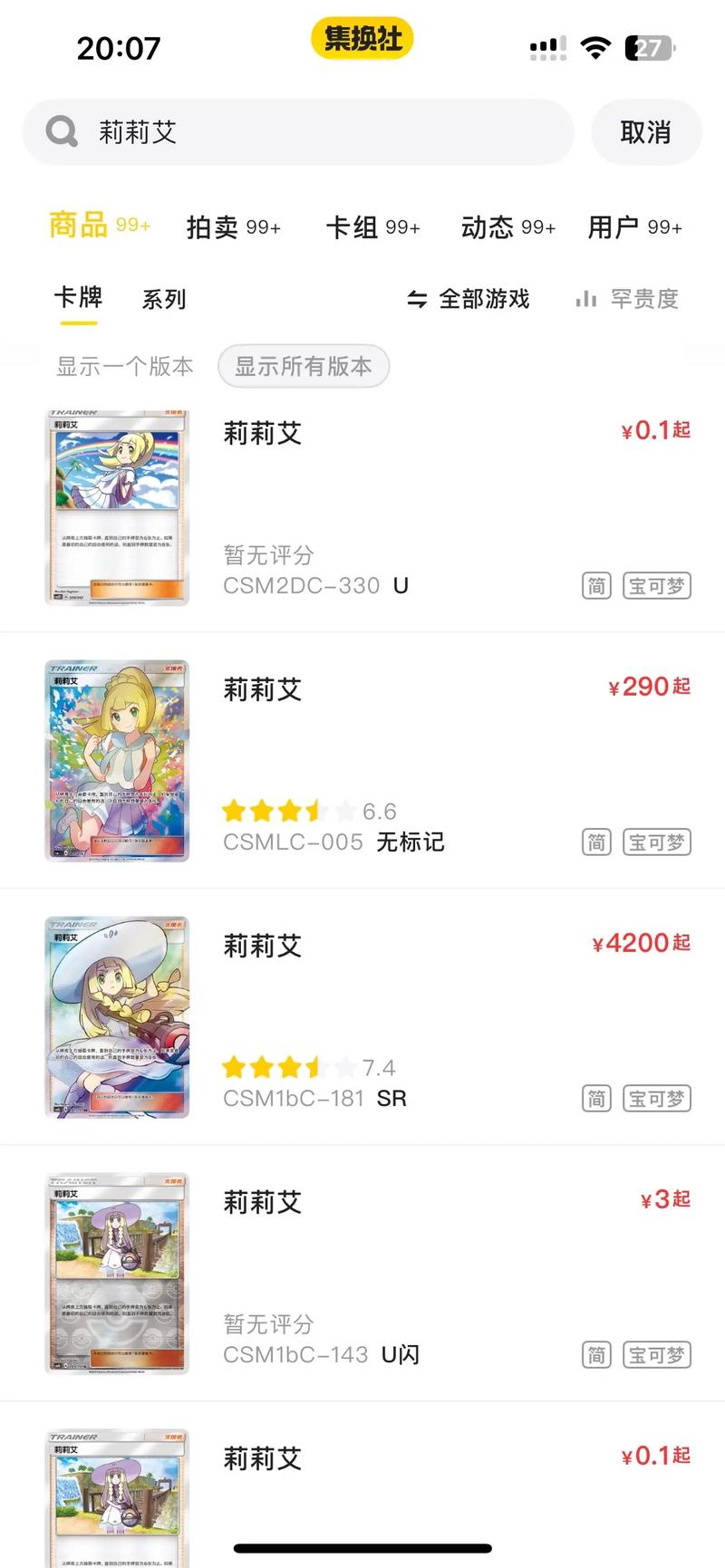Image resolution: width=725 pixels, height=1568 pixels.
Task: Tap the 取消 cancel button
Action: click(646, 131)
